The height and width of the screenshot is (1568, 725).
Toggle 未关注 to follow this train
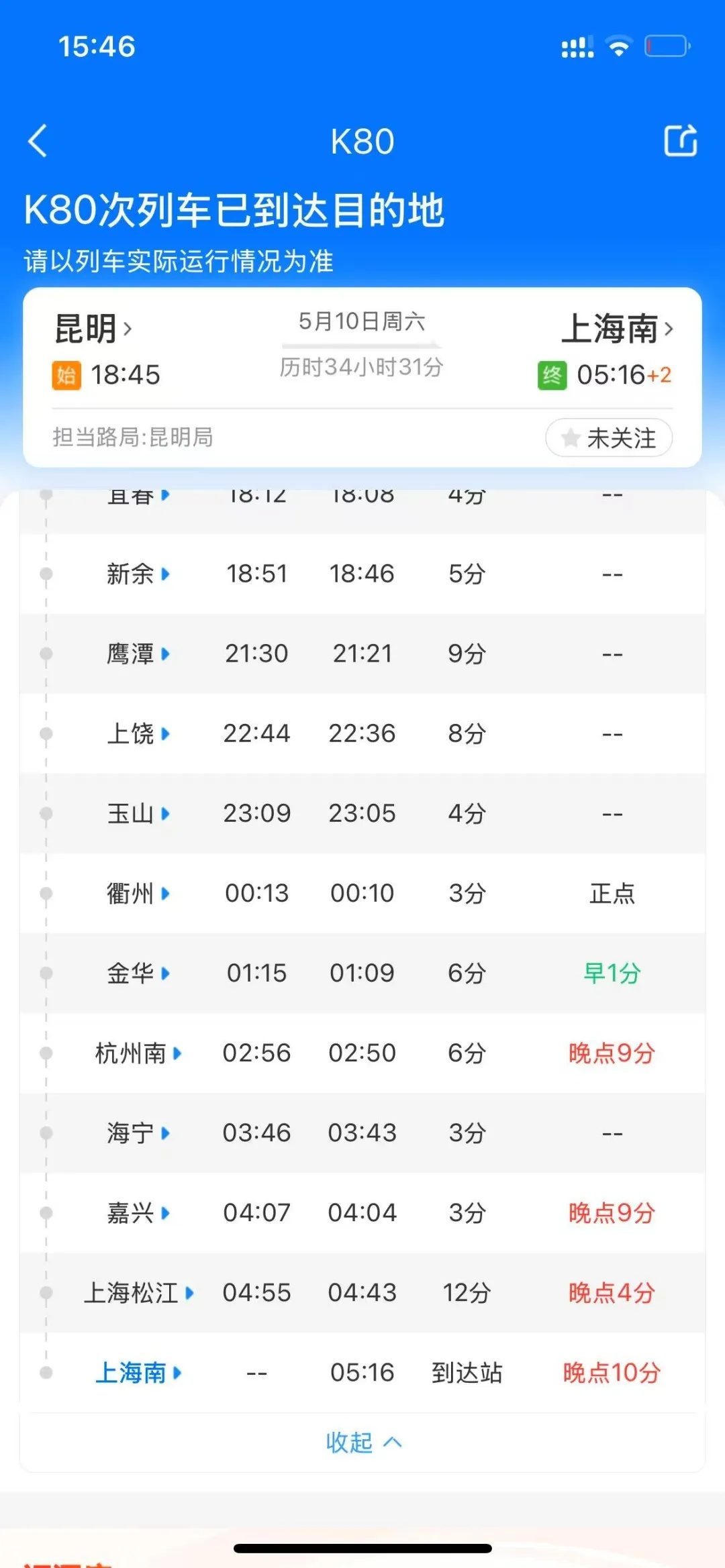[608, 437]
